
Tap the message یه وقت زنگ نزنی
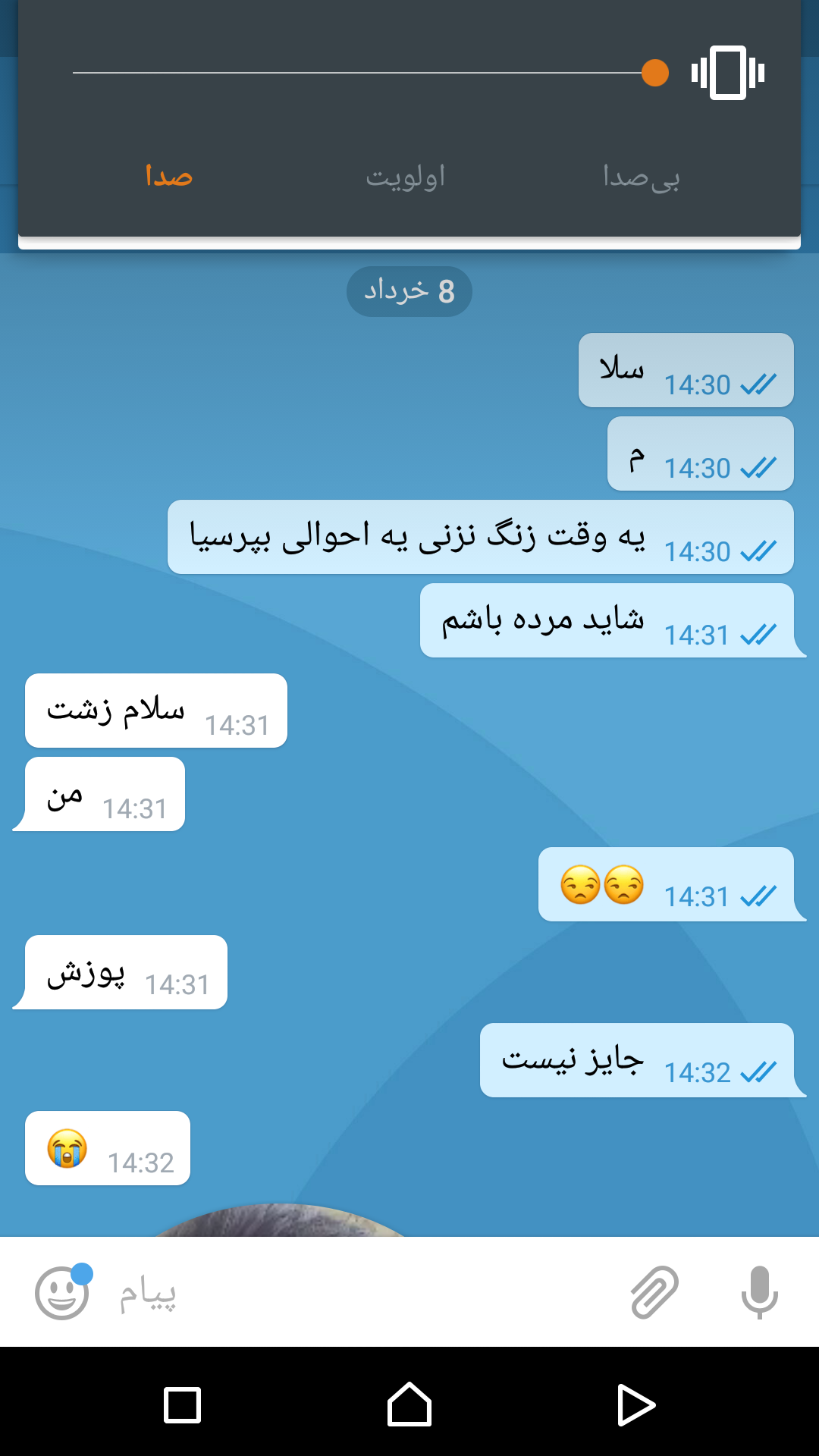coord(417,537)
